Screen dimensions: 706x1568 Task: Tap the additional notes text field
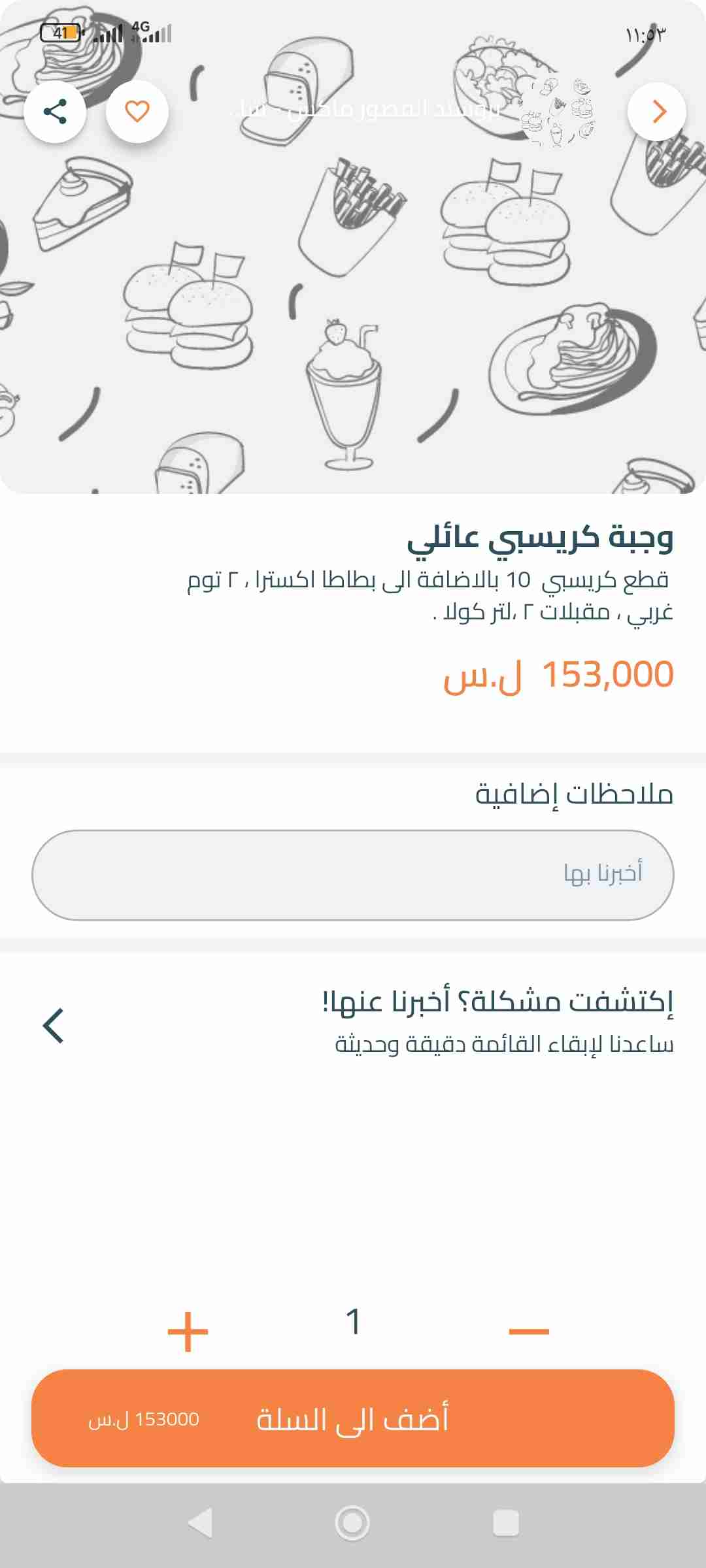[x=353, y=875]
